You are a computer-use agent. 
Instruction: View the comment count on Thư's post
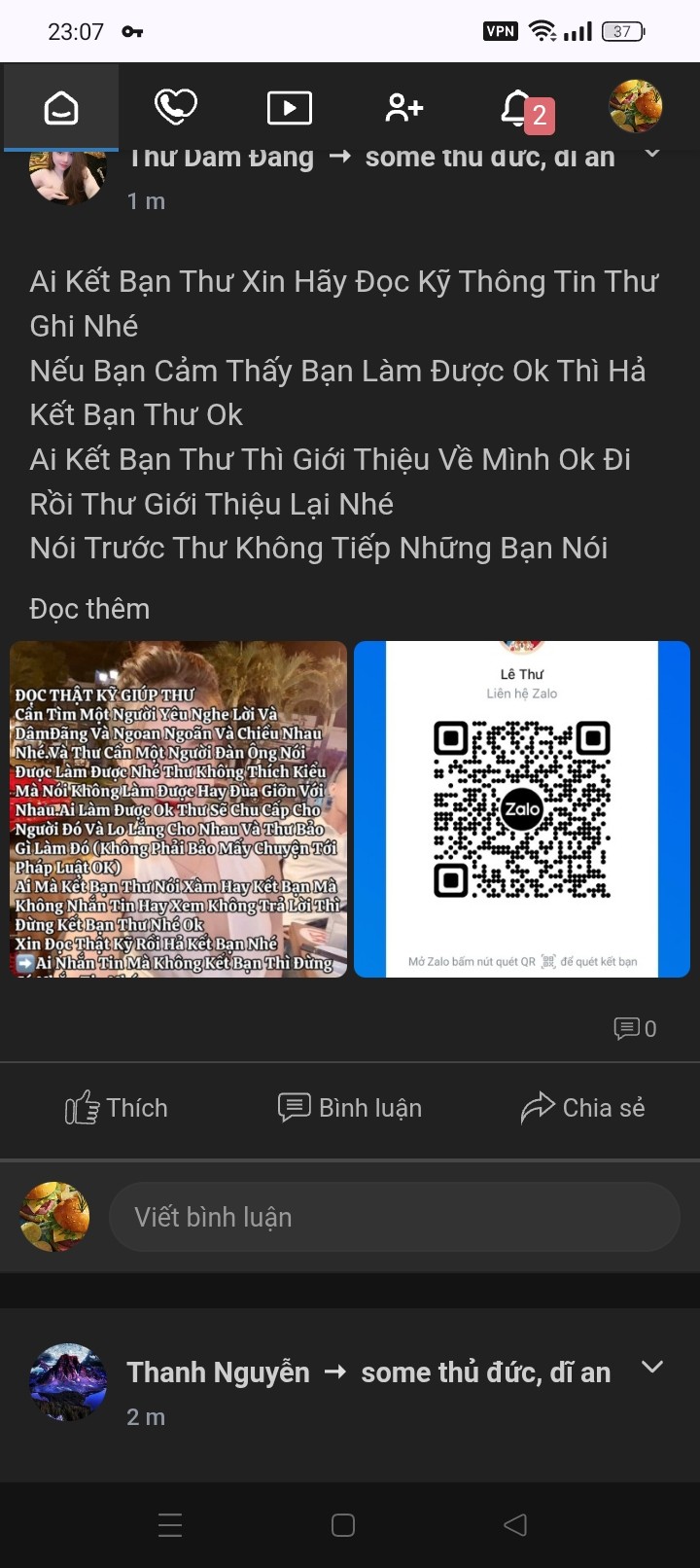[635, 1028]
